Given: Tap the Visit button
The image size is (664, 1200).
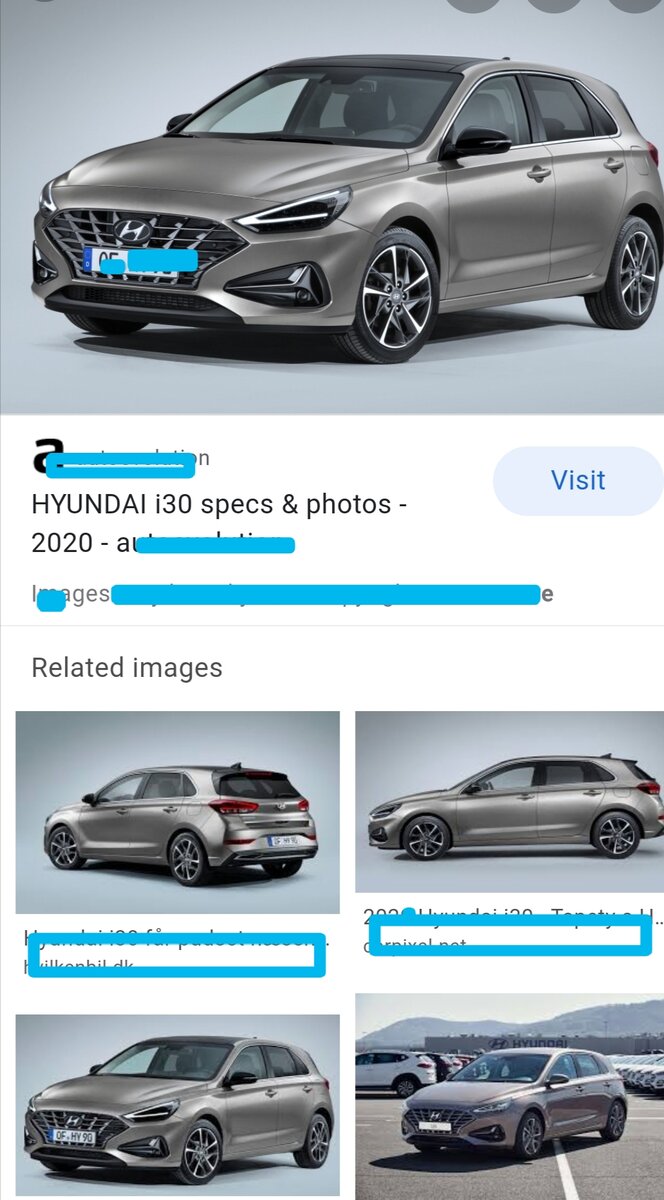Looking at the screenshot, I should pos(578,481).
